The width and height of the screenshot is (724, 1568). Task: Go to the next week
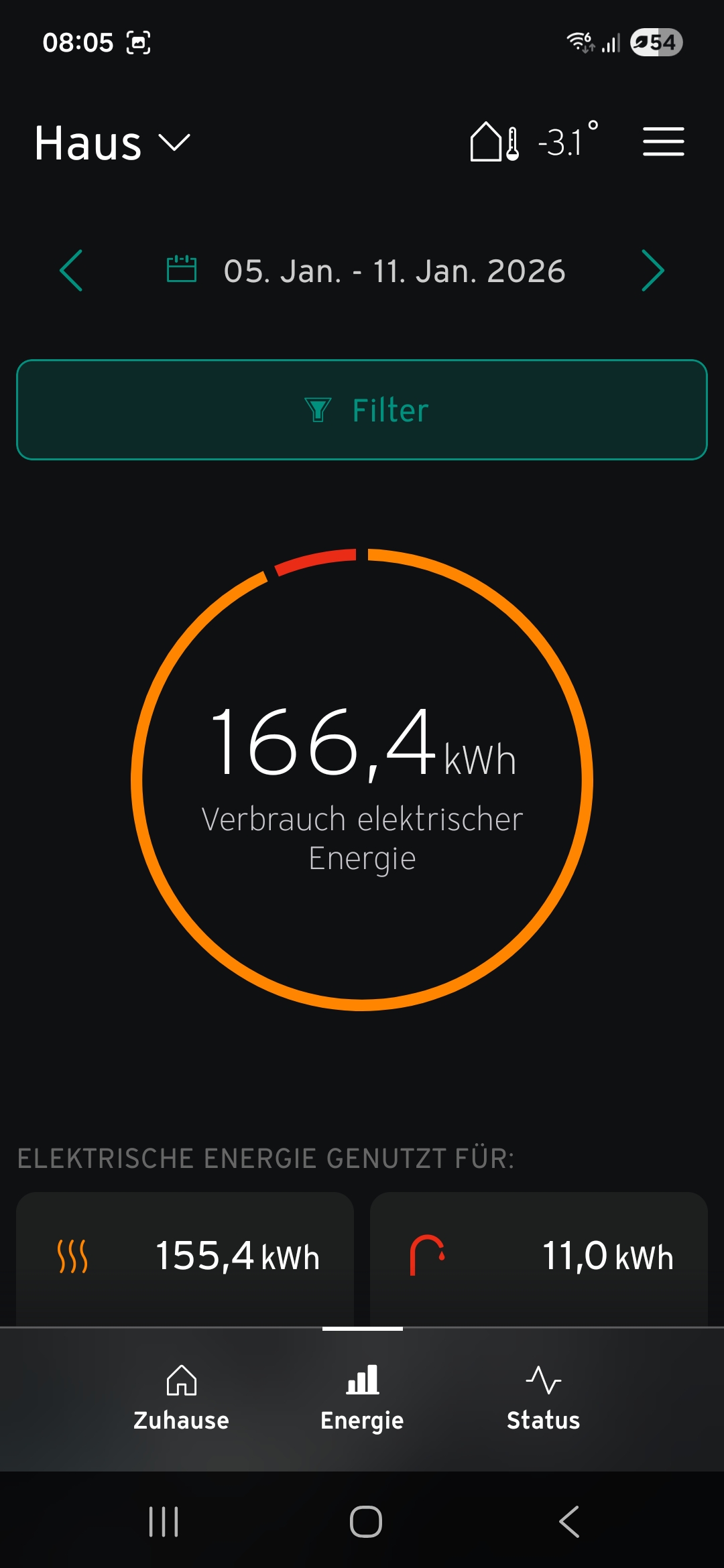pyautogui.click(x=652, y=271)
